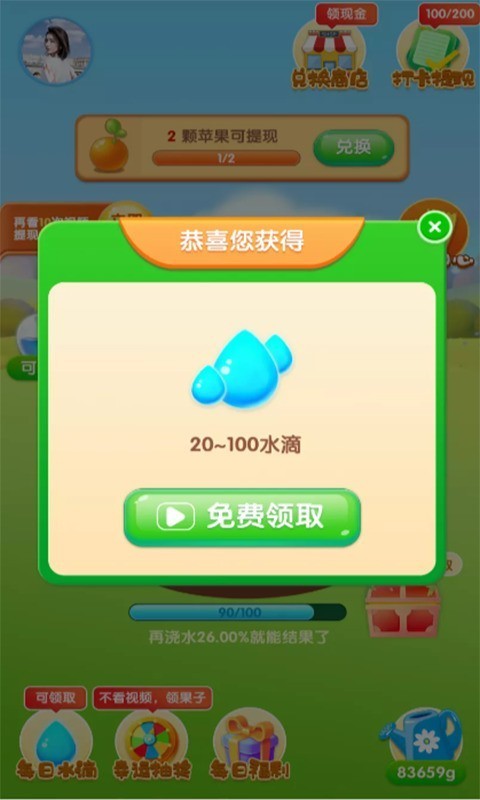Close the reward popup with the X
The image size is (480, 800).
point(435,227)
